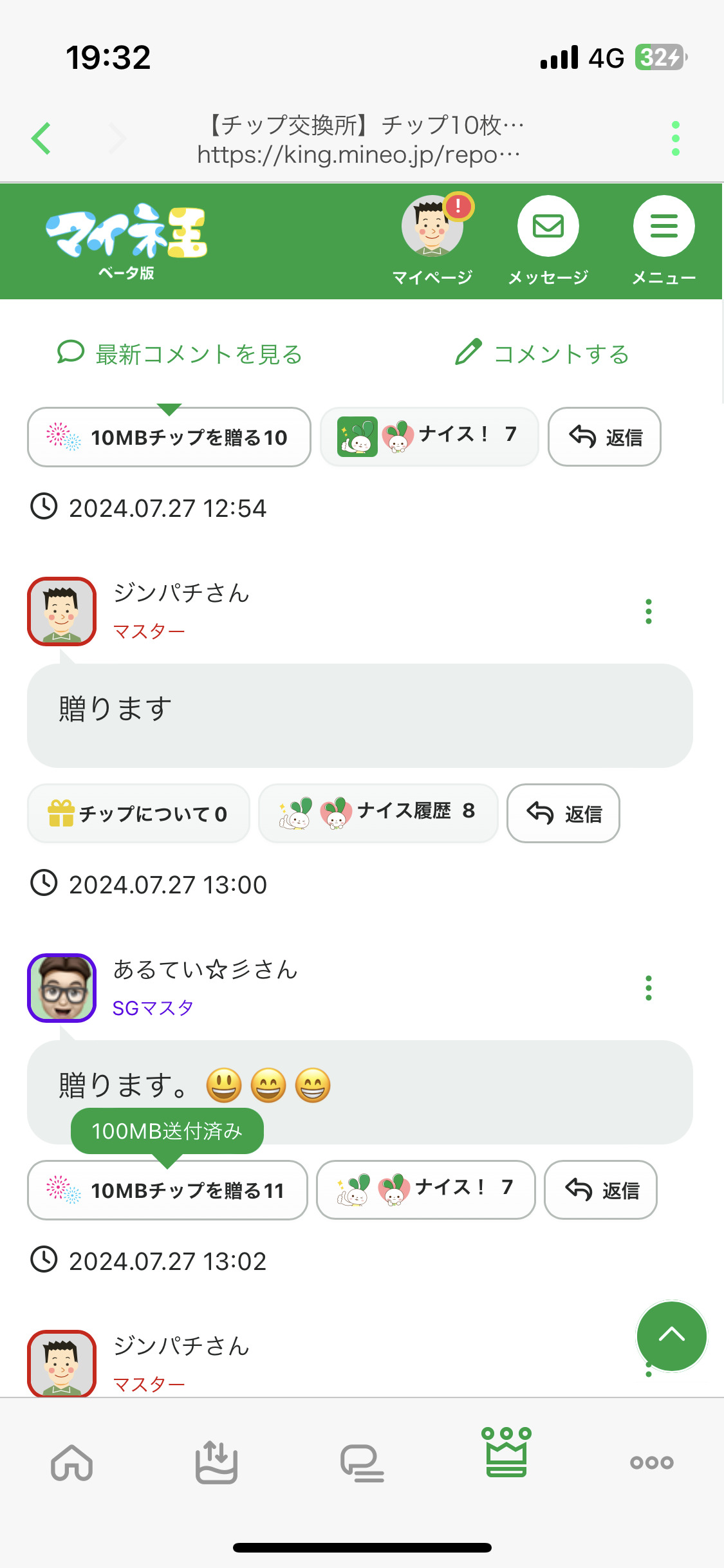Viewport: 724px width, 1568px height.
Task: Reply to the 13:02 comment
Action: (x=600, y=1190)
